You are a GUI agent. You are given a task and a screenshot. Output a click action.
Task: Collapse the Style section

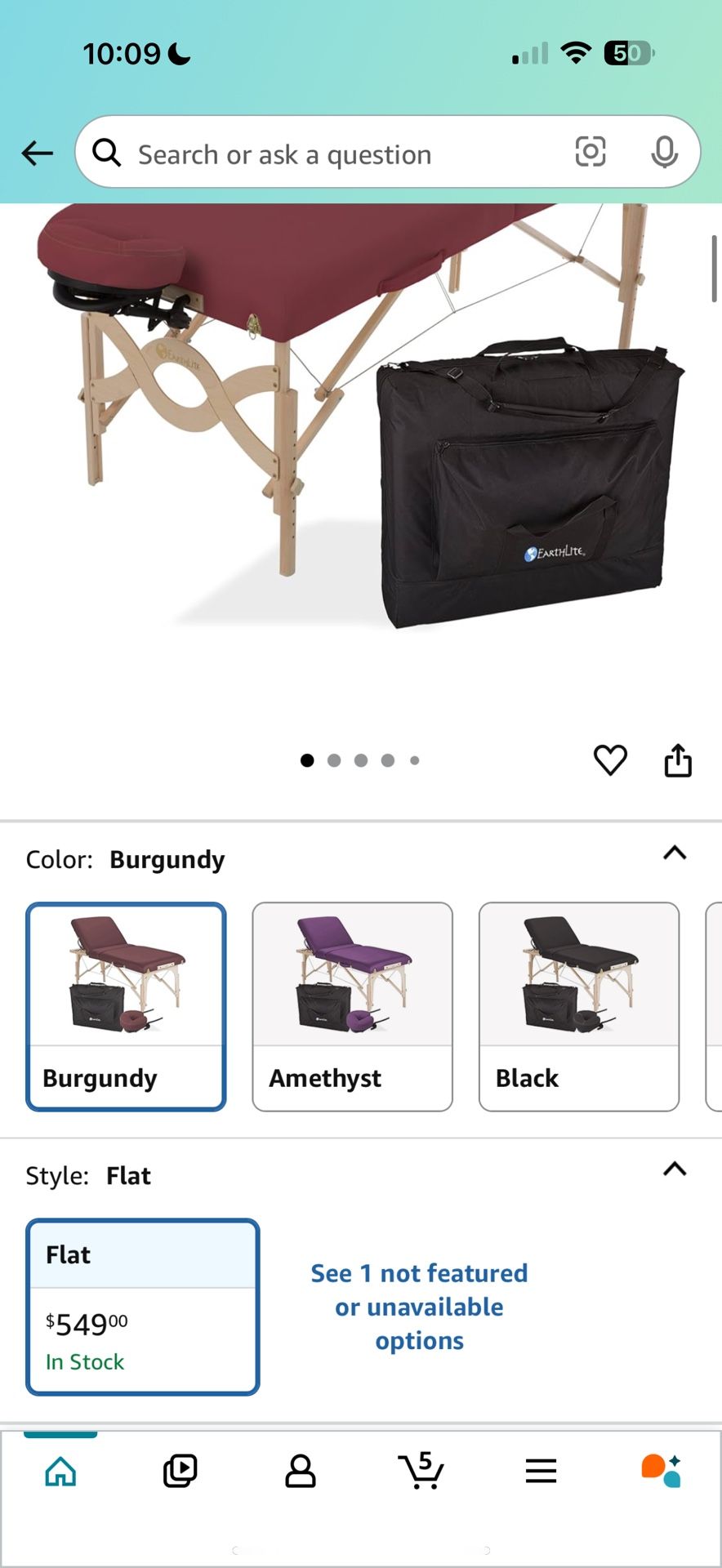tap(675, 1169)
